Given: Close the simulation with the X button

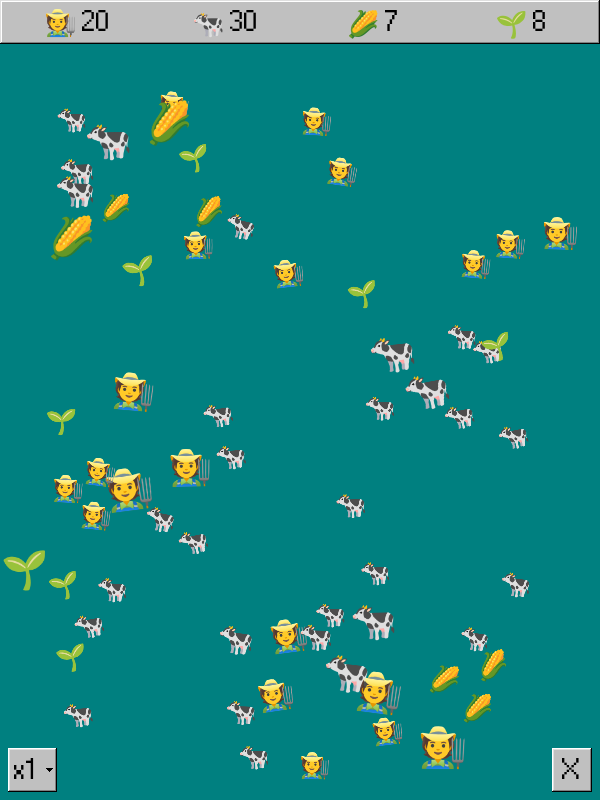Looking at the screenshot, I should pyautogui.click(x=570, y=769).
